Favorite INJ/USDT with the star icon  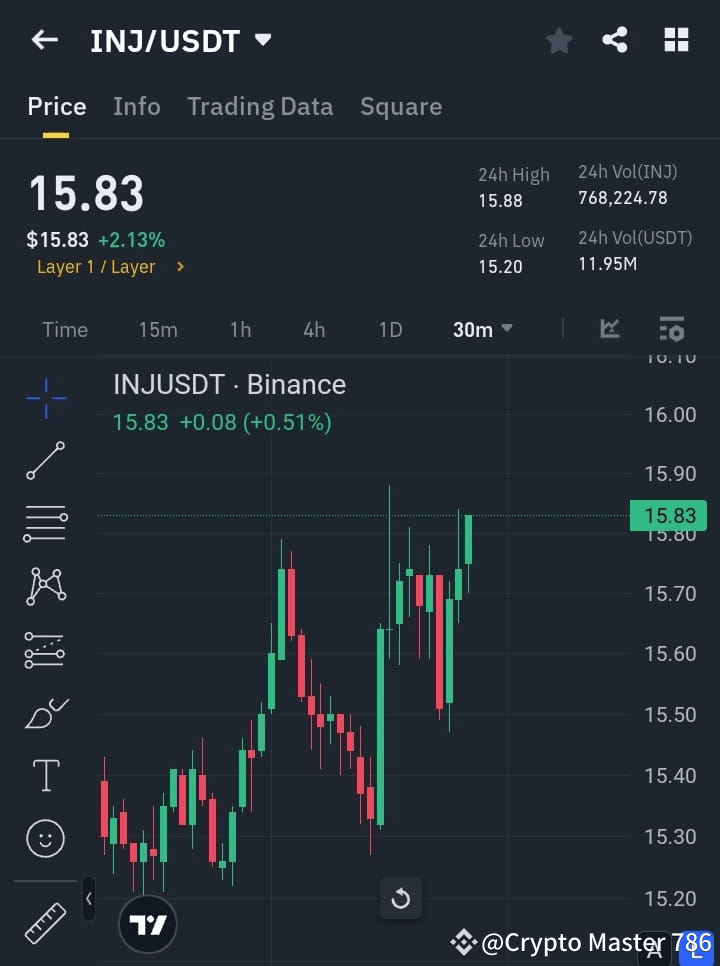tap(558, 40)
